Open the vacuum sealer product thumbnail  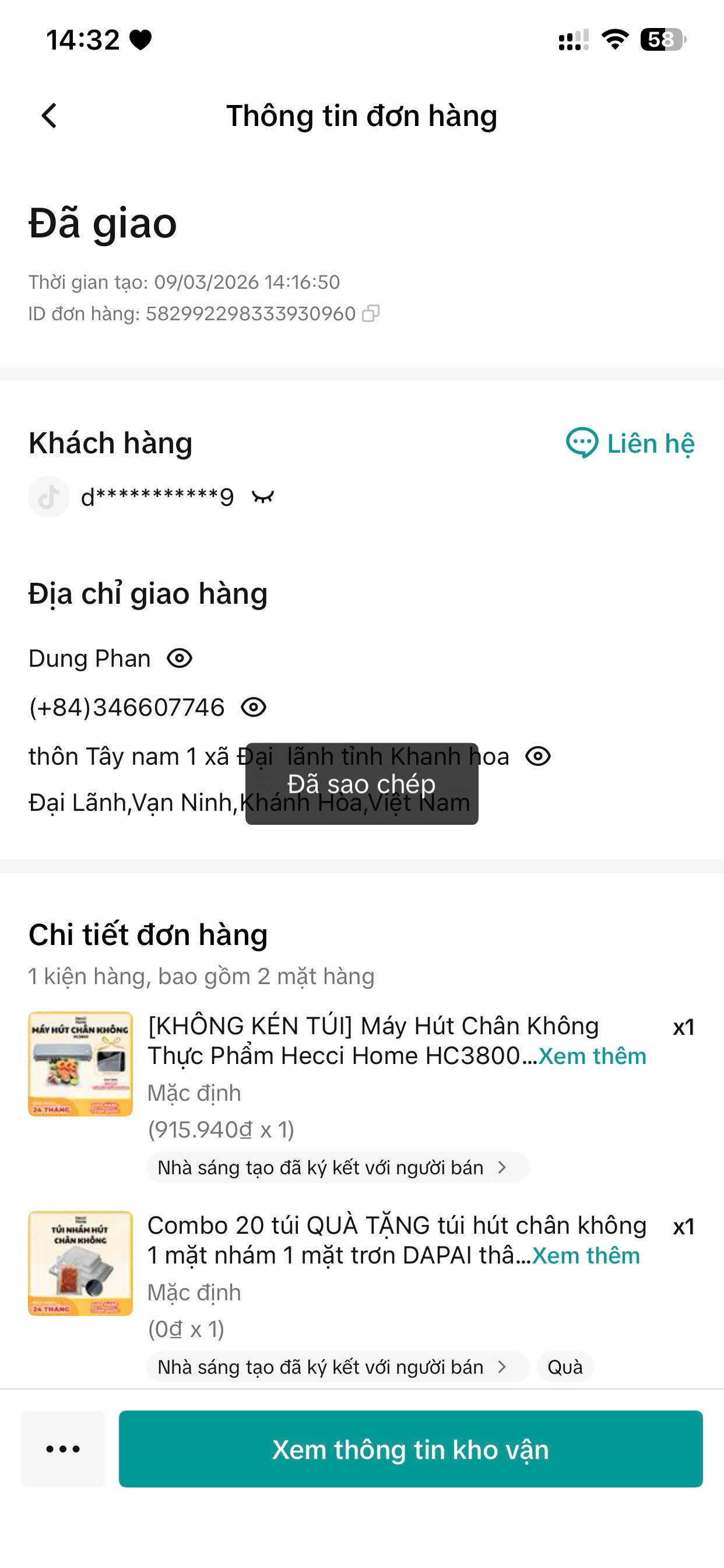click(x=80, y=1063)
